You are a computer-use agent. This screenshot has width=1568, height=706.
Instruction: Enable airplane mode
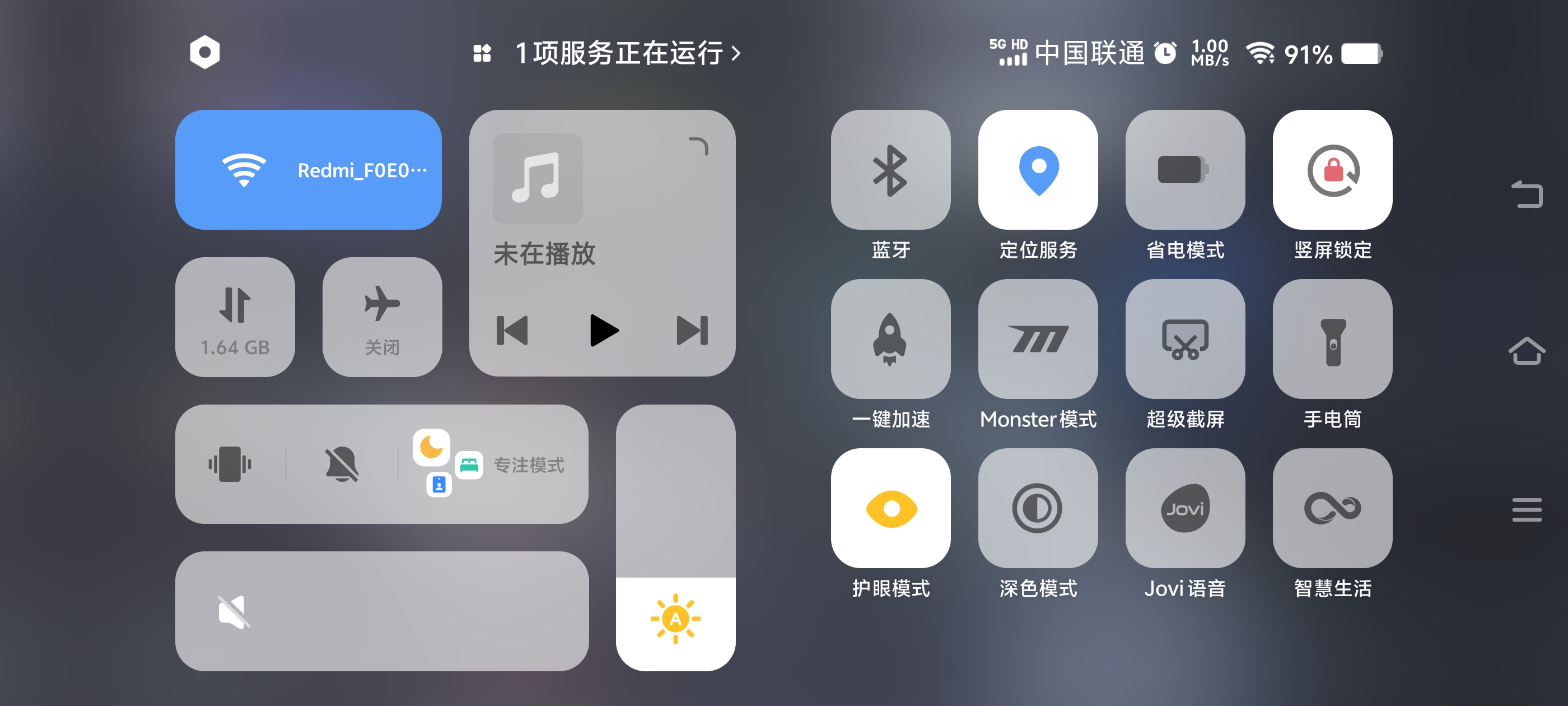382,317
